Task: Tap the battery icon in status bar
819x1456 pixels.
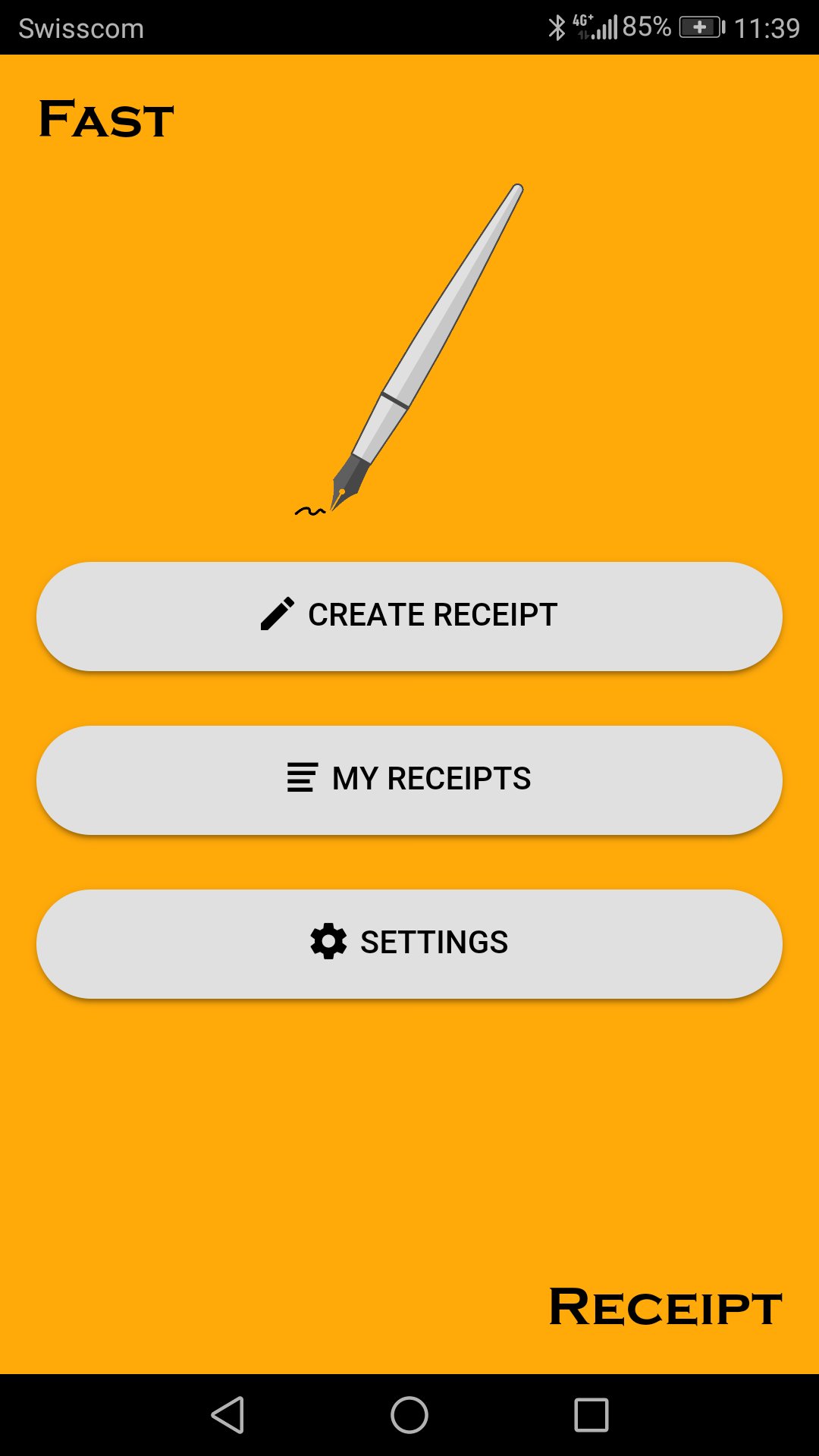Action: (x=701, y=27)
